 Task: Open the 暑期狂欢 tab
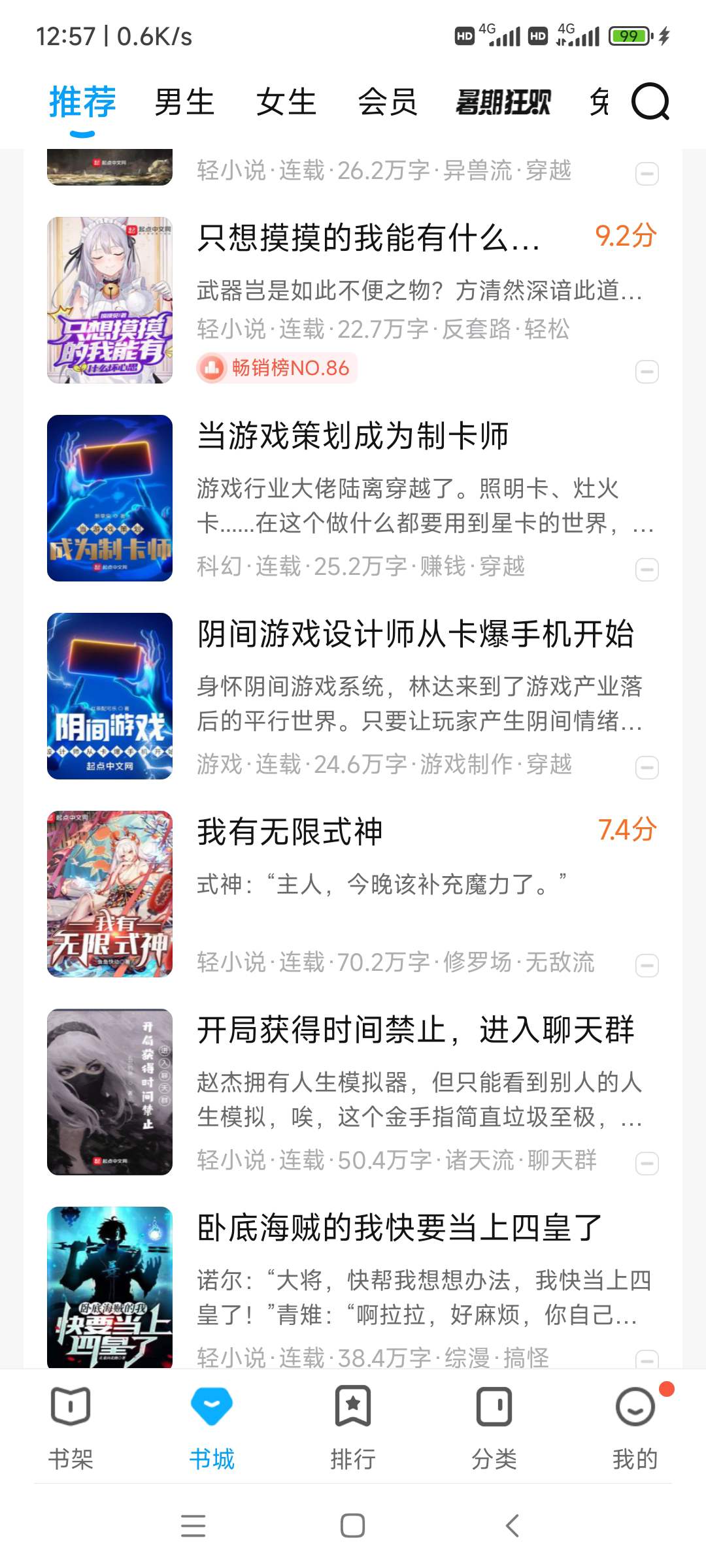pyautogui.click(x=503, y=103)
